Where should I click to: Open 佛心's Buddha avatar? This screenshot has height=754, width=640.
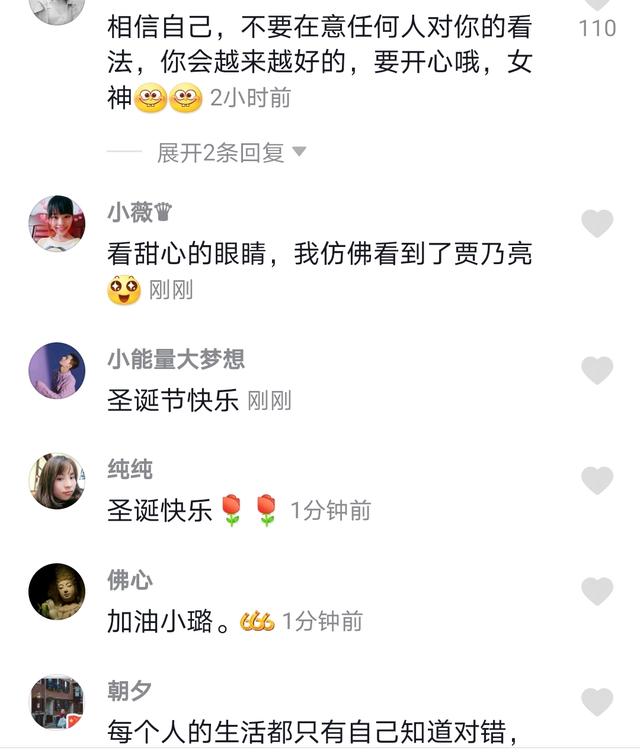57,592
